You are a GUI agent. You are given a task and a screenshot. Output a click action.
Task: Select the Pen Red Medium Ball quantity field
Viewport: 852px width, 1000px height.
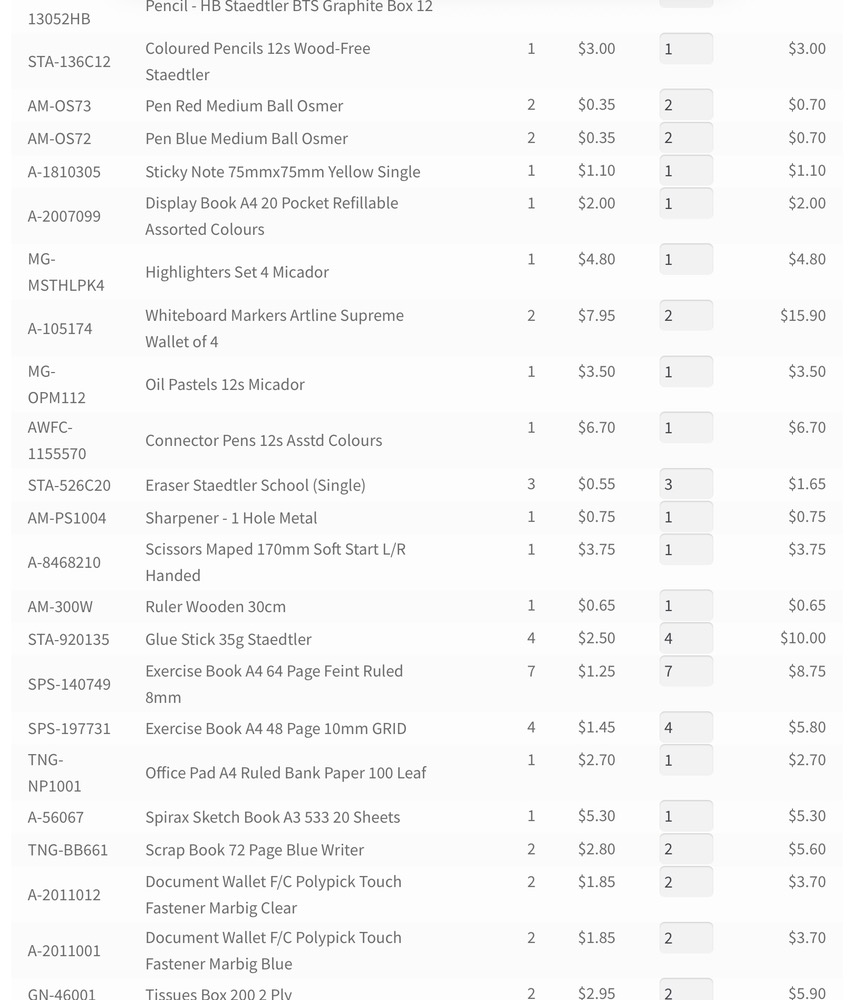pos(685,105)
